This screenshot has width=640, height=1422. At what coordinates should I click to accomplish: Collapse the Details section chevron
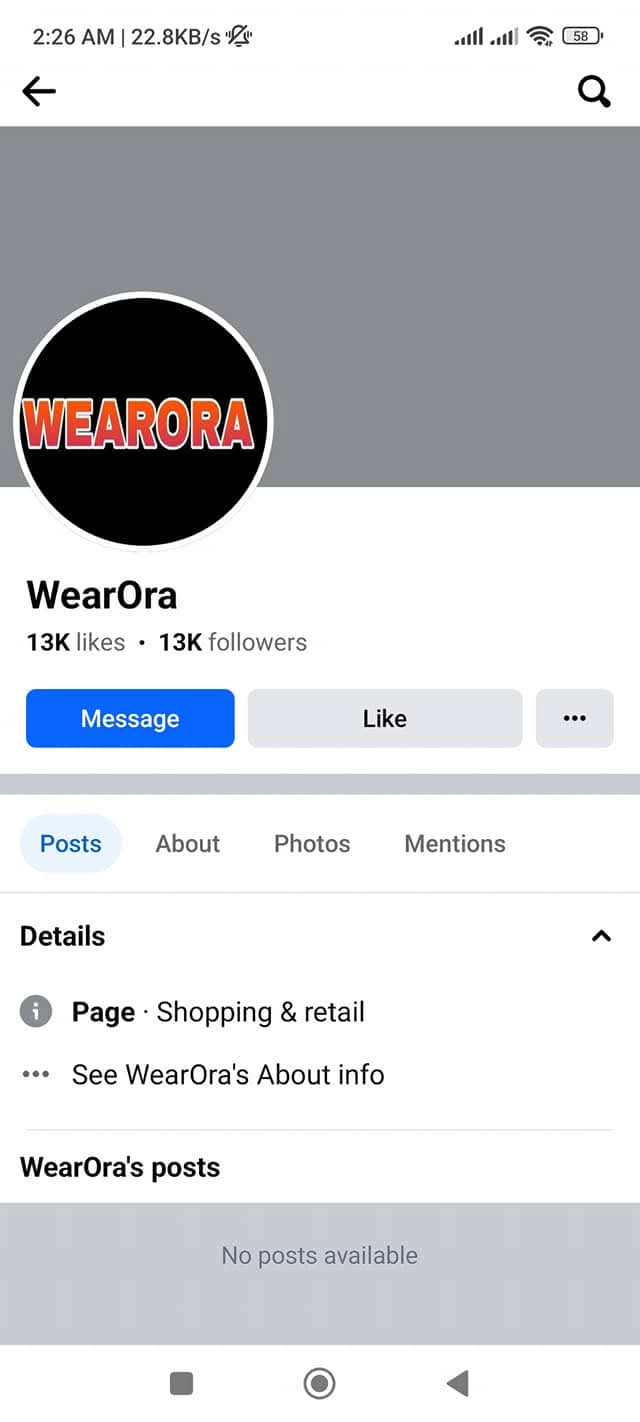click(x=601, y=937)
